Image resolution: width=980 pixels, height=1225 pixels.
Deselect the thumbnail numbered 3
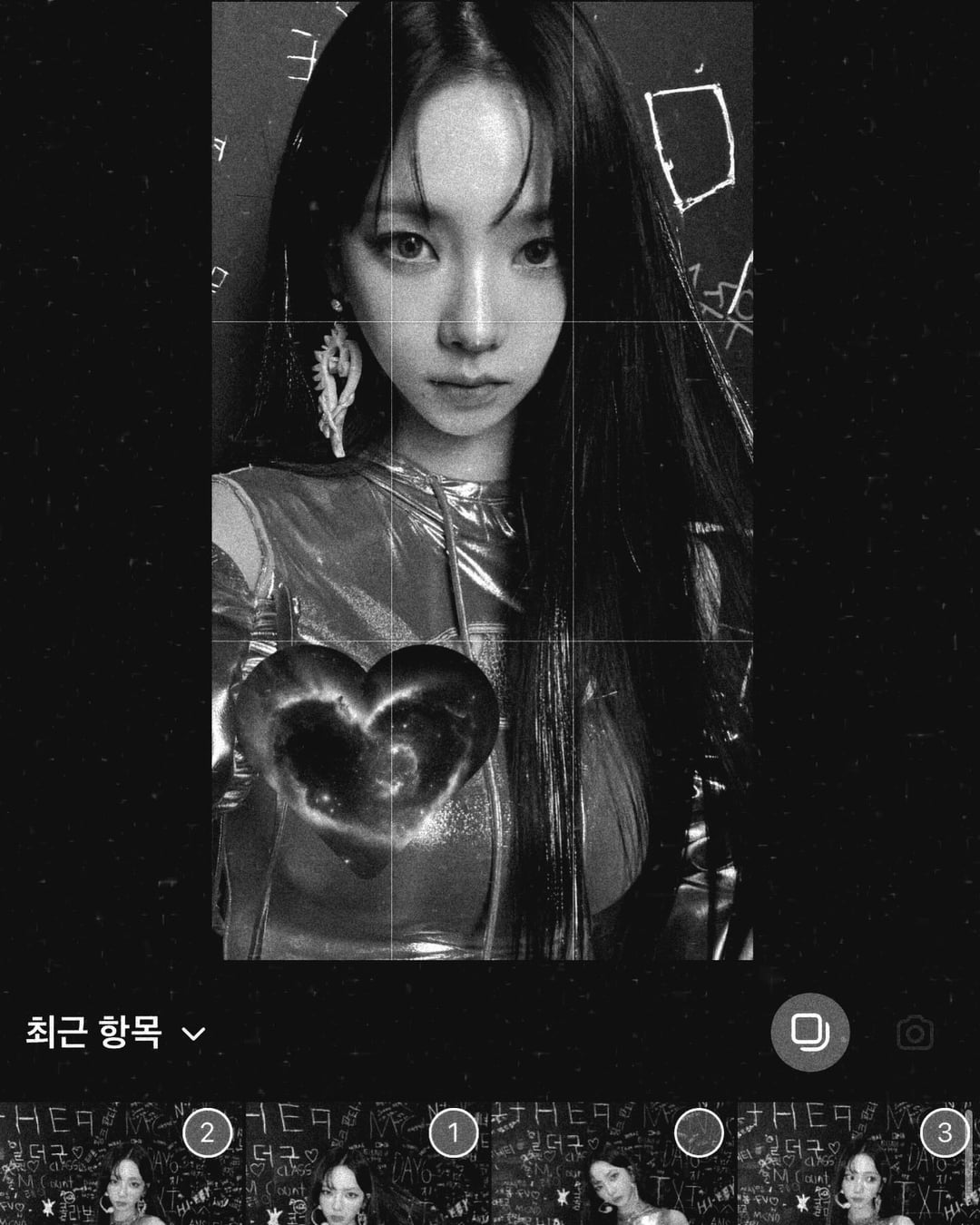click(x=944, y=1132)
